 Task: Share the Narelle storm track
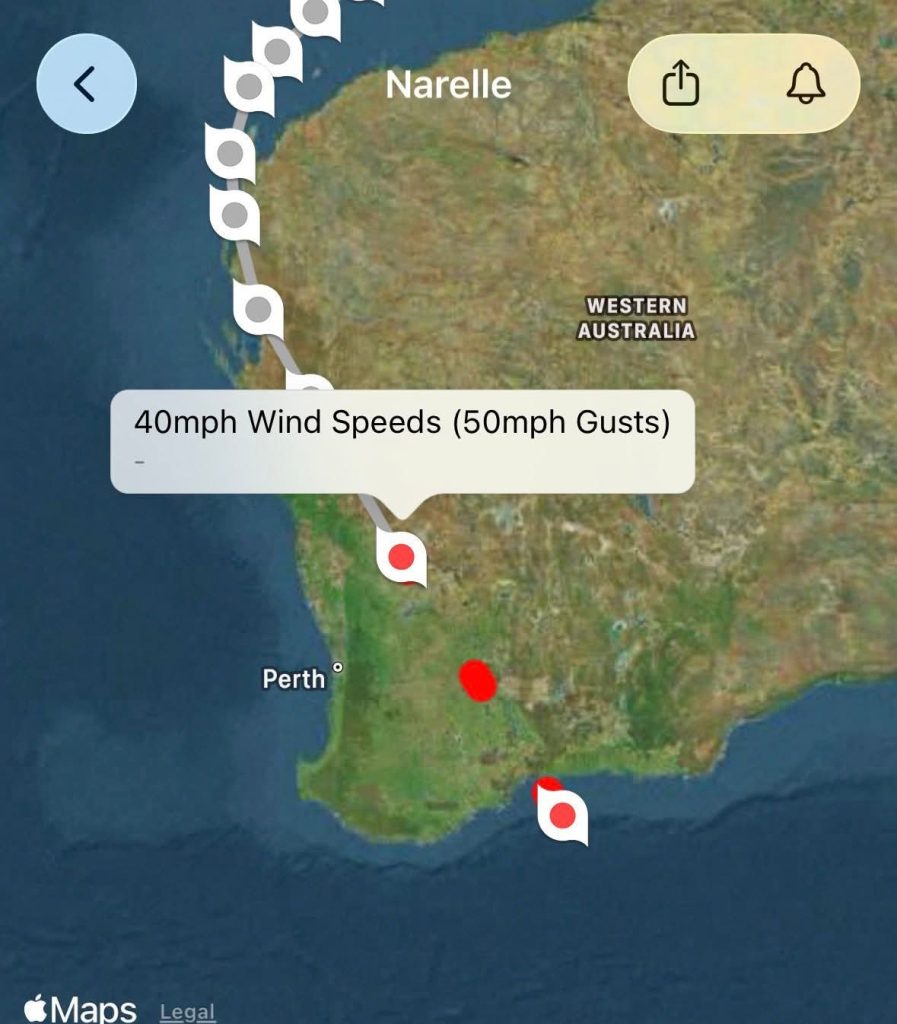681,84
